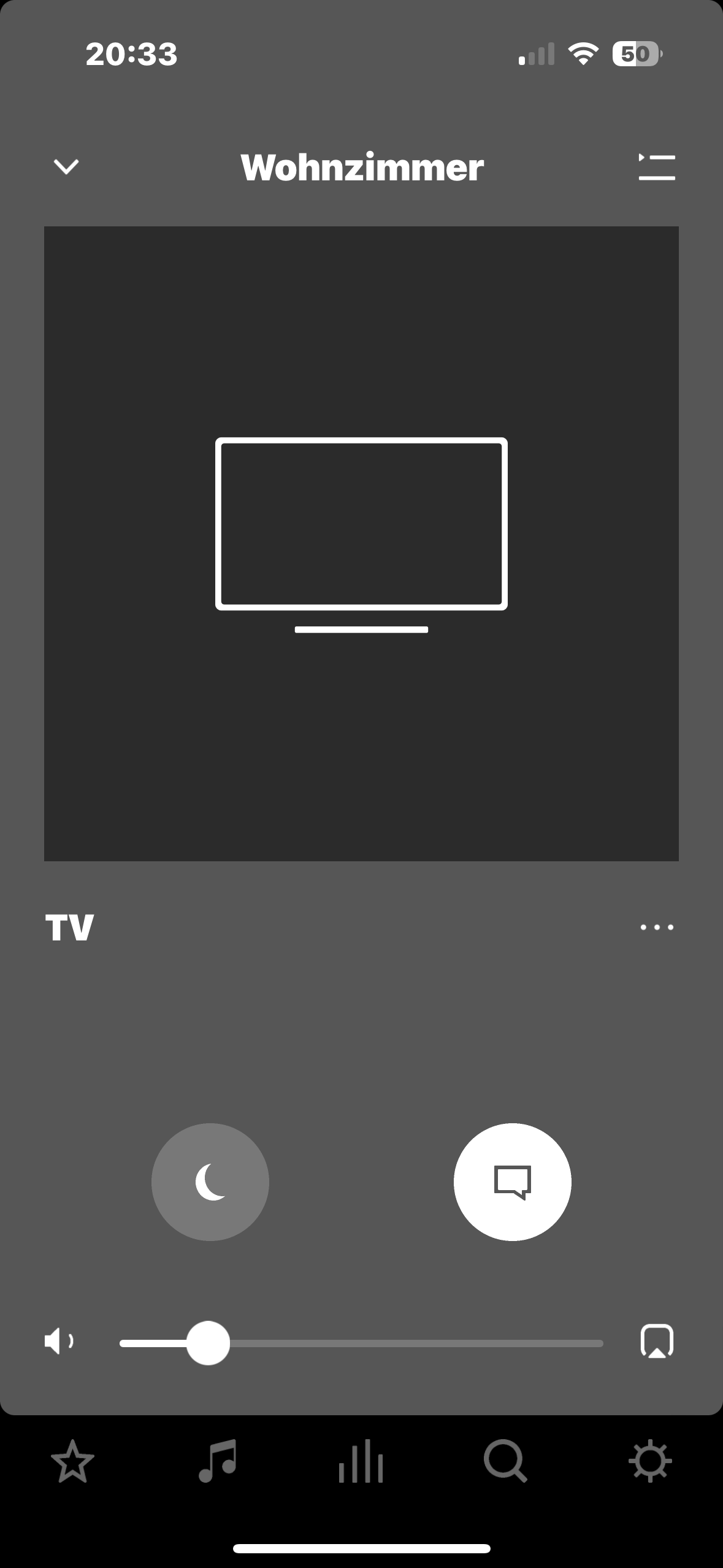This screenshot has height=1568, width=723.
Task: Toggle speech enhancement
Action: click(x=512, y=1182)
